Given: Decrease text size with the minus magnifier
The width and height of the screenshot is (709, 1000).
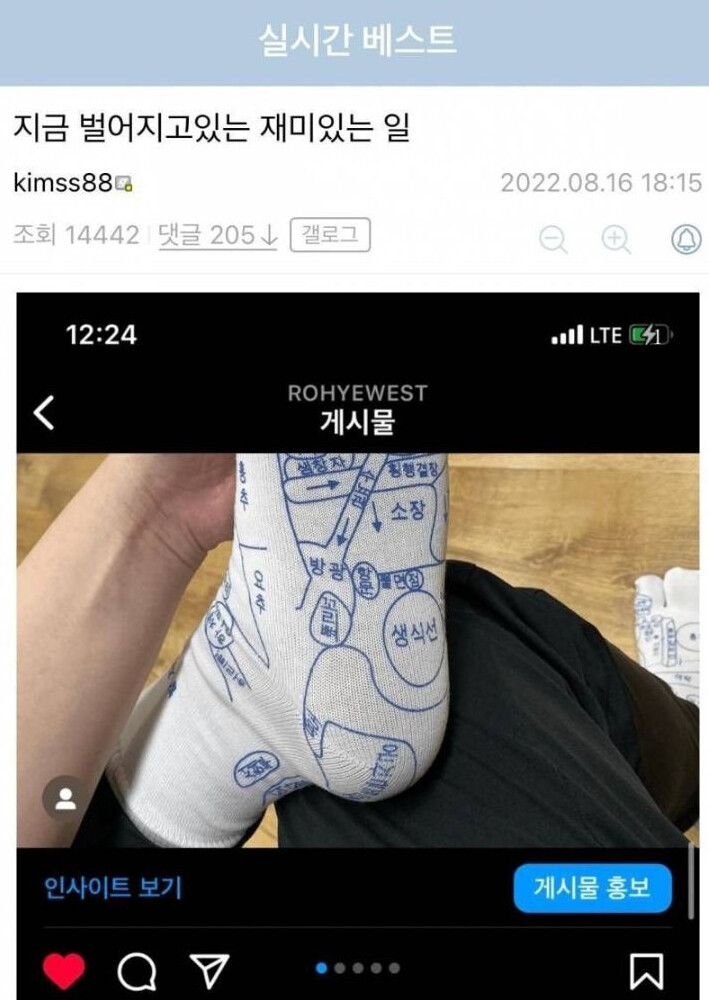Looking at the screenshot, I should [x=553, y=239].
